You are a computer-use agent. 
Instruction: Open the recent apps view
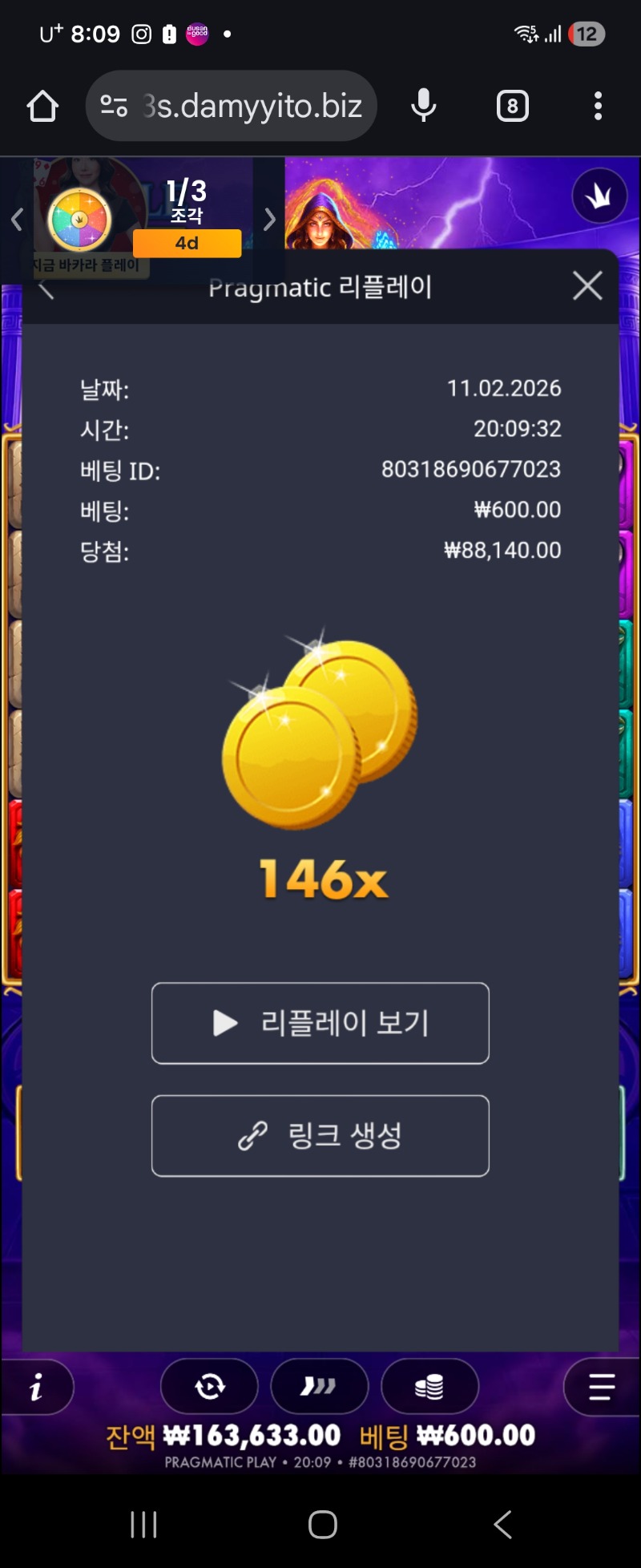point(143,1524)
